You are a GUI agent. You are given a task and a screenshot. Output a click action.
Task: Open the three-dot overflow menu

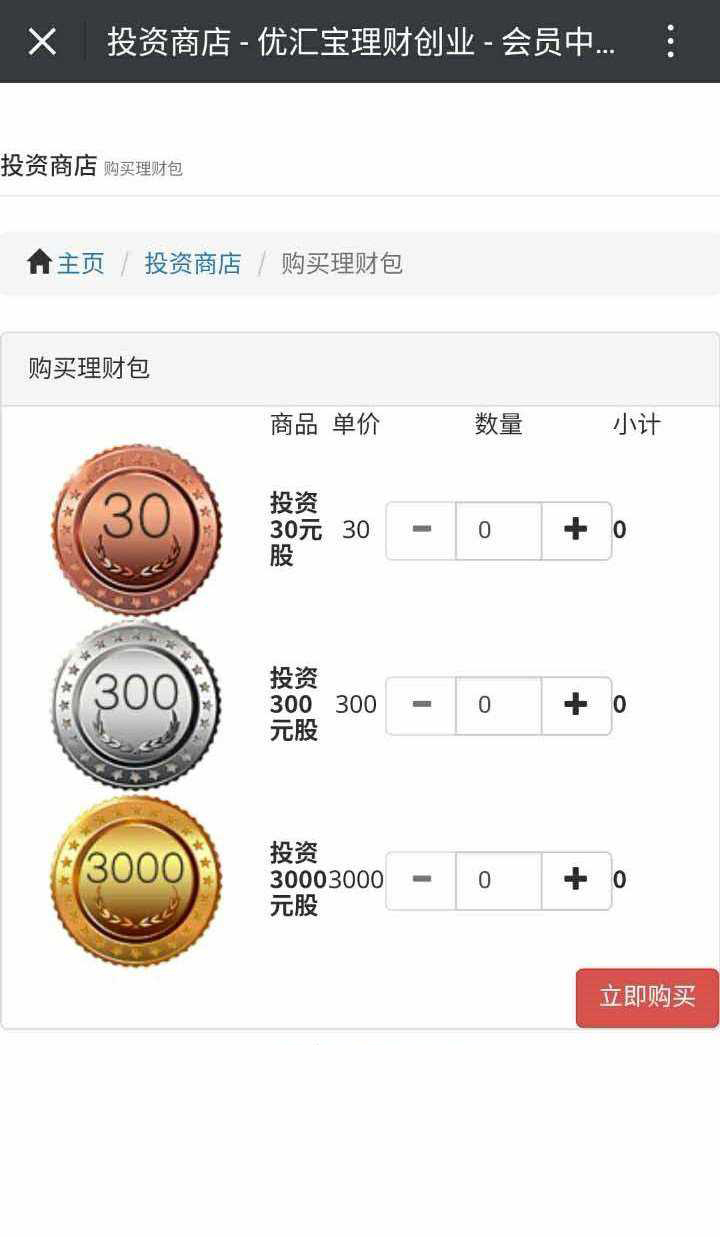(670, 41)
